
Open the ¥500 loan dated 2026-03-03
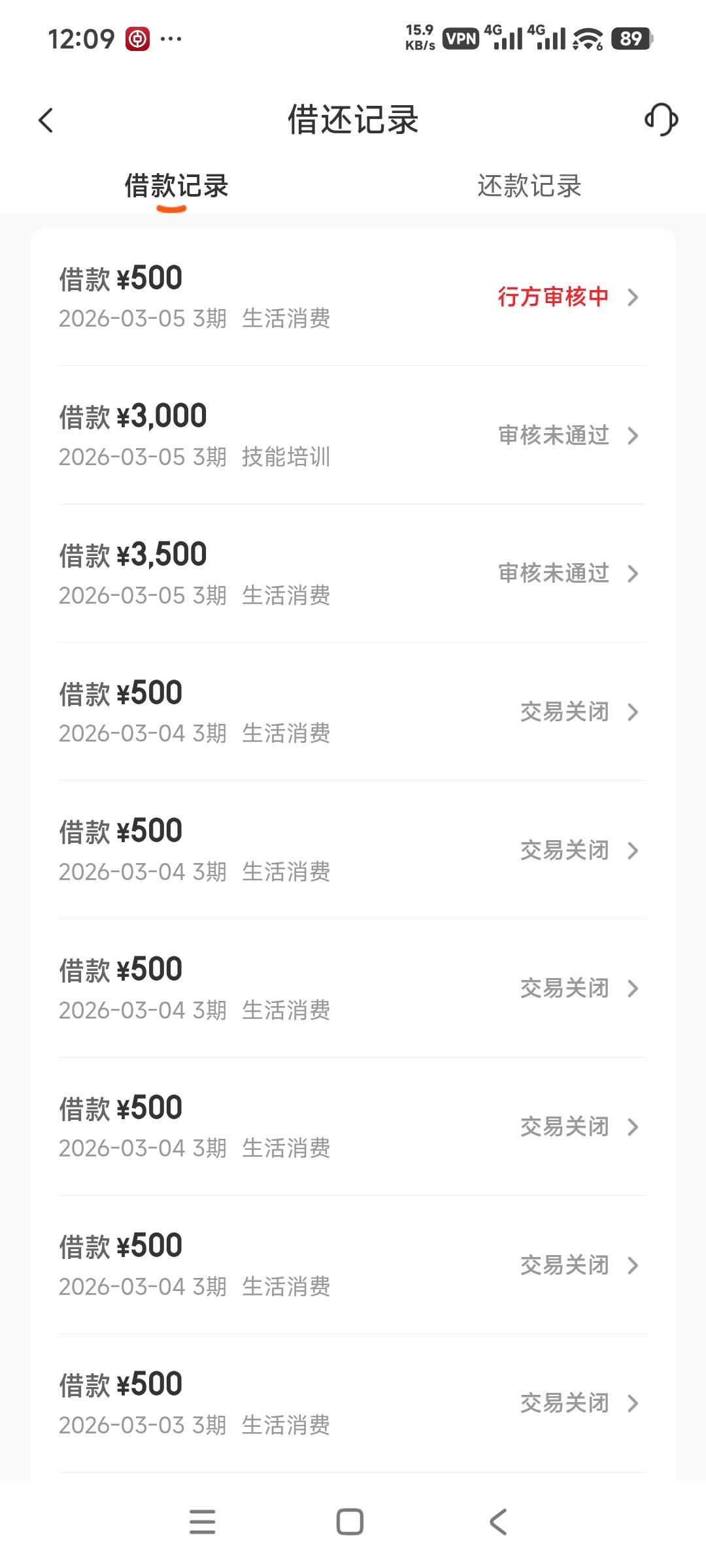pos(353,1403)
